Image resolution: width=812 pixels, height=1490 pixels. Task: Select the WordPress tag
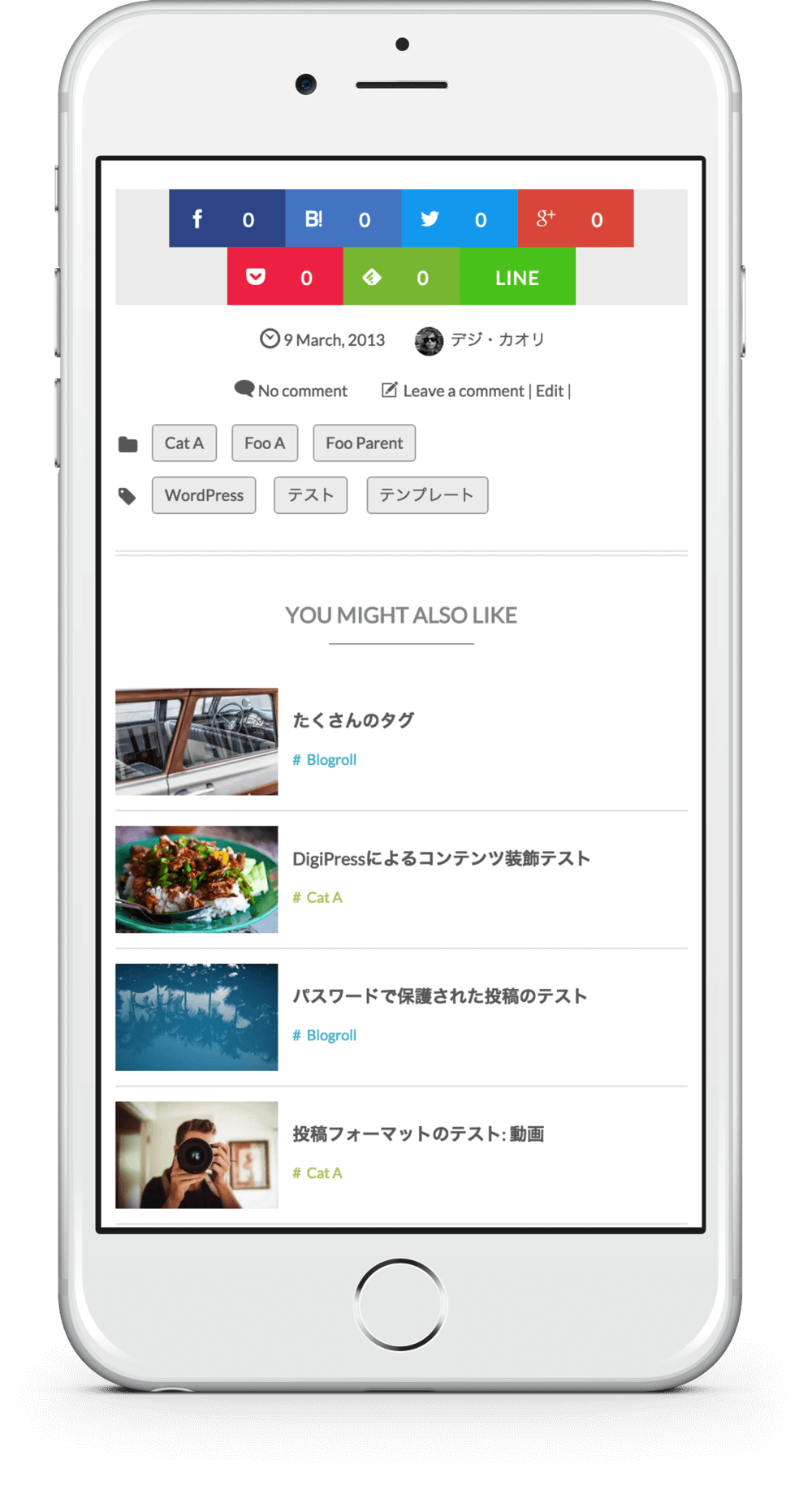[204, 495]
